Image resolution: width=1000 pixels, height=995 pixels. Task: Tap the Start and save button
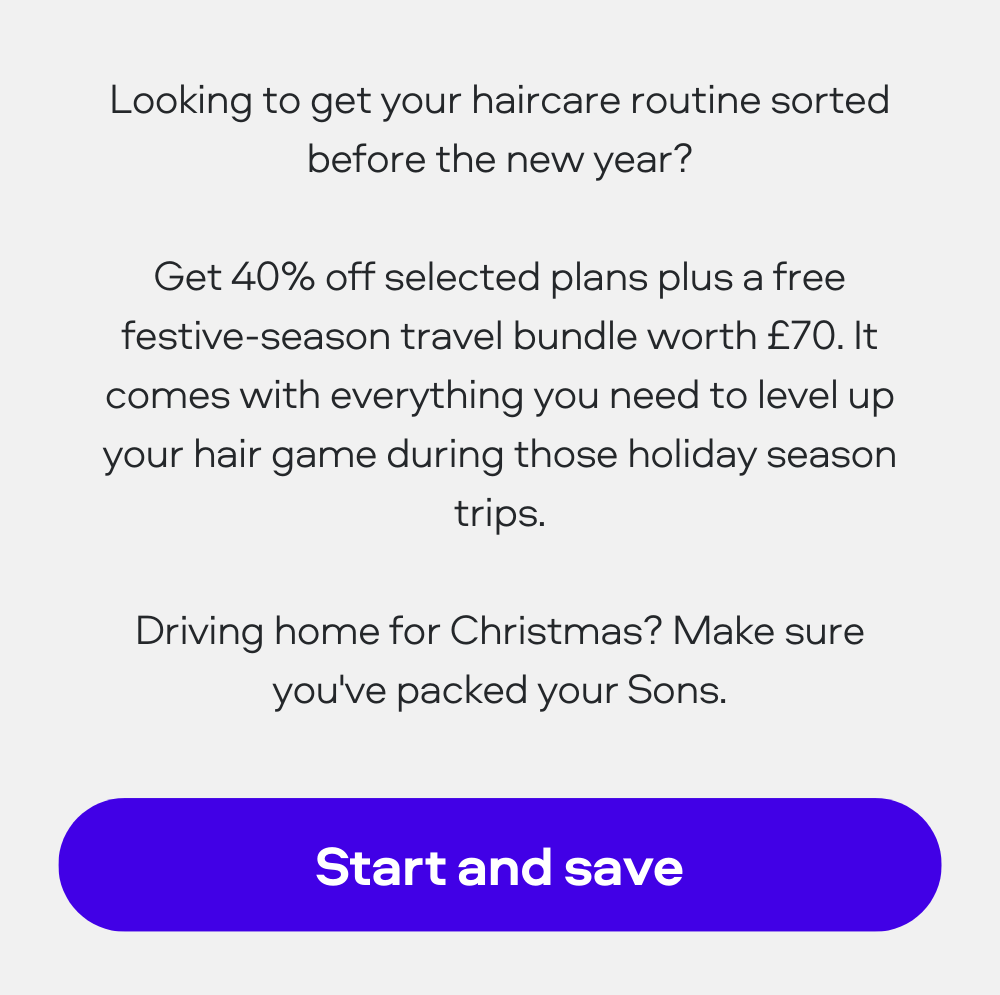pos(499,865)
